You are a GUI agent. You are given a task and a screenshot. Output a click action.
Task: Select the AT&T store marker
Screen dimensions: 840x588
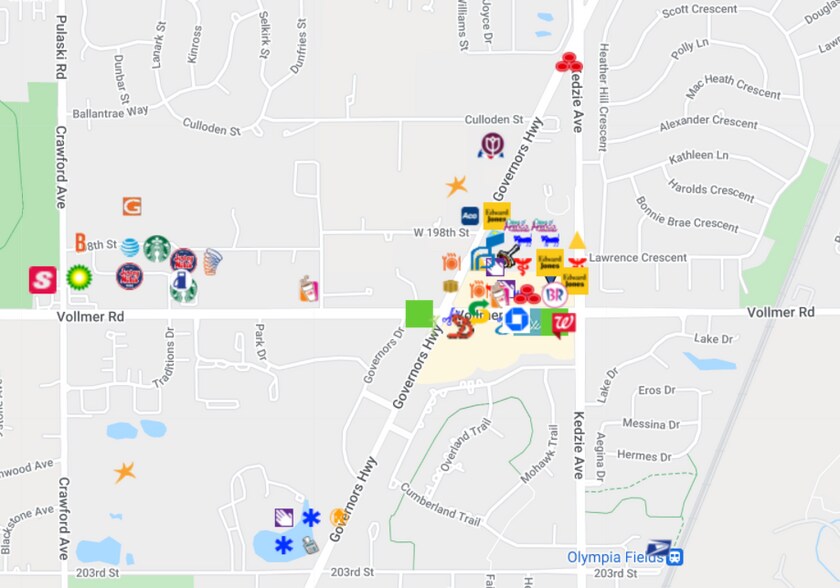(x=130, y=247)
